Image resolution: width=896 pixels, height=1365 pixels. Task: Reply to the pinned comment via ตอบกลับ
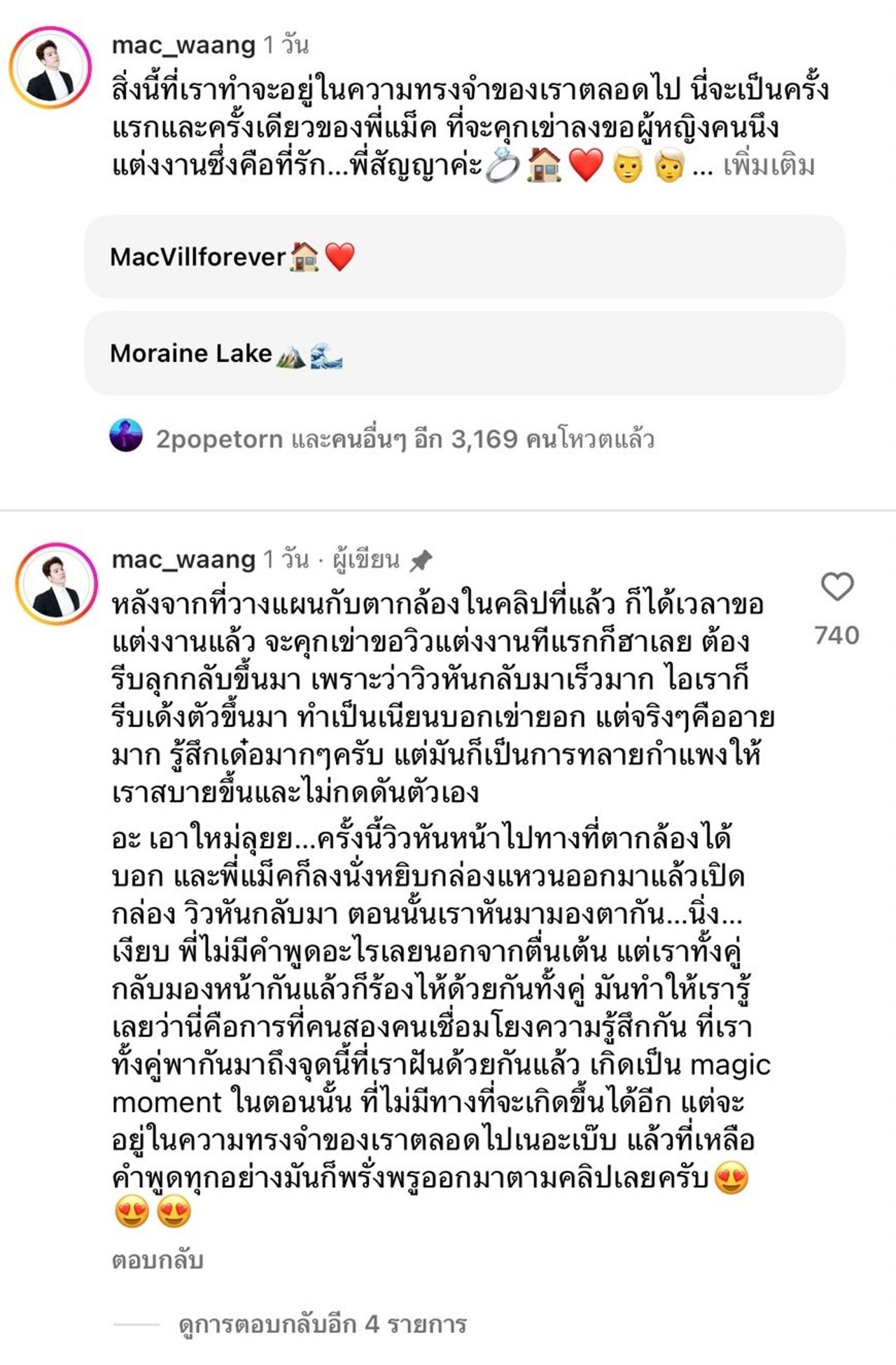[157, 1260]
